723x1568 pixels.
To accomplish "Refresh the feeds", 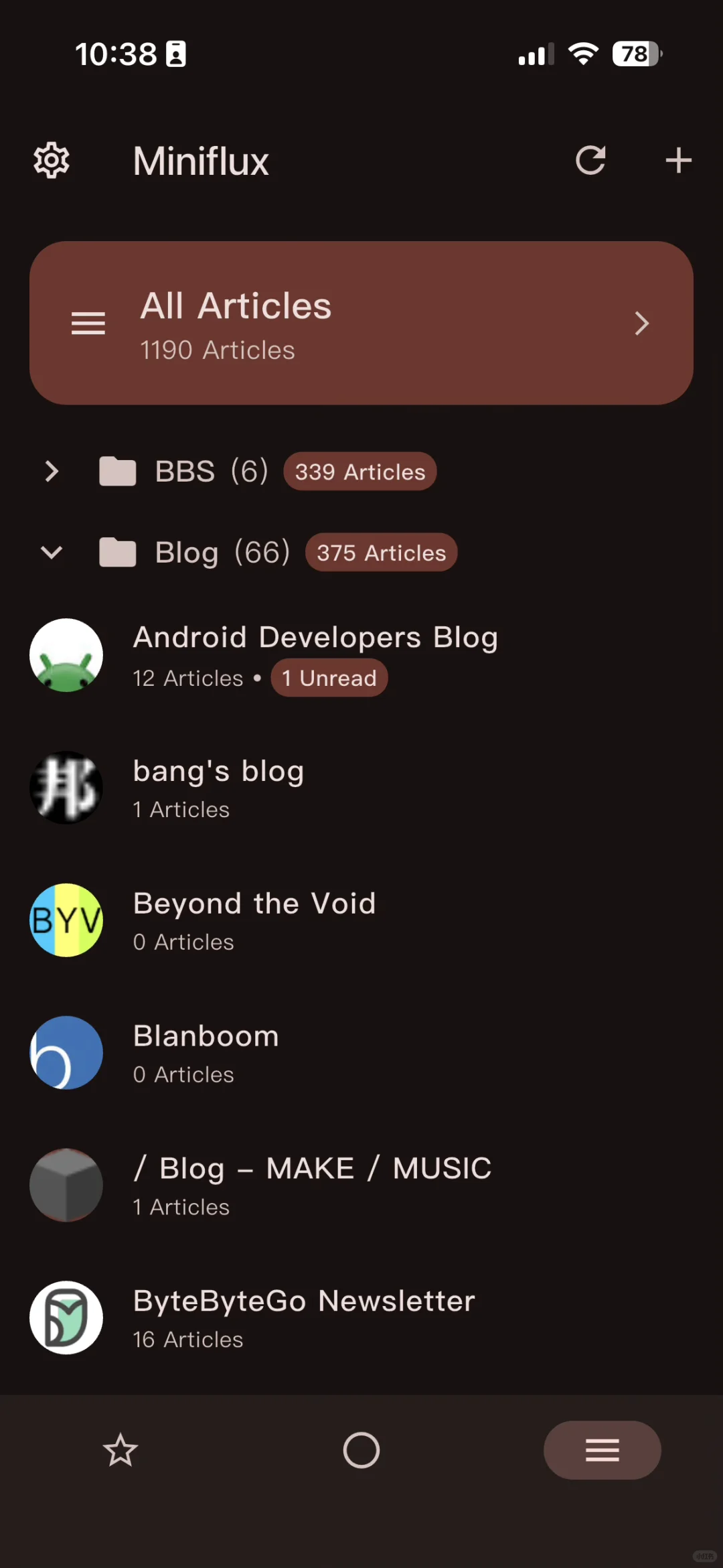I will point(590,161).
